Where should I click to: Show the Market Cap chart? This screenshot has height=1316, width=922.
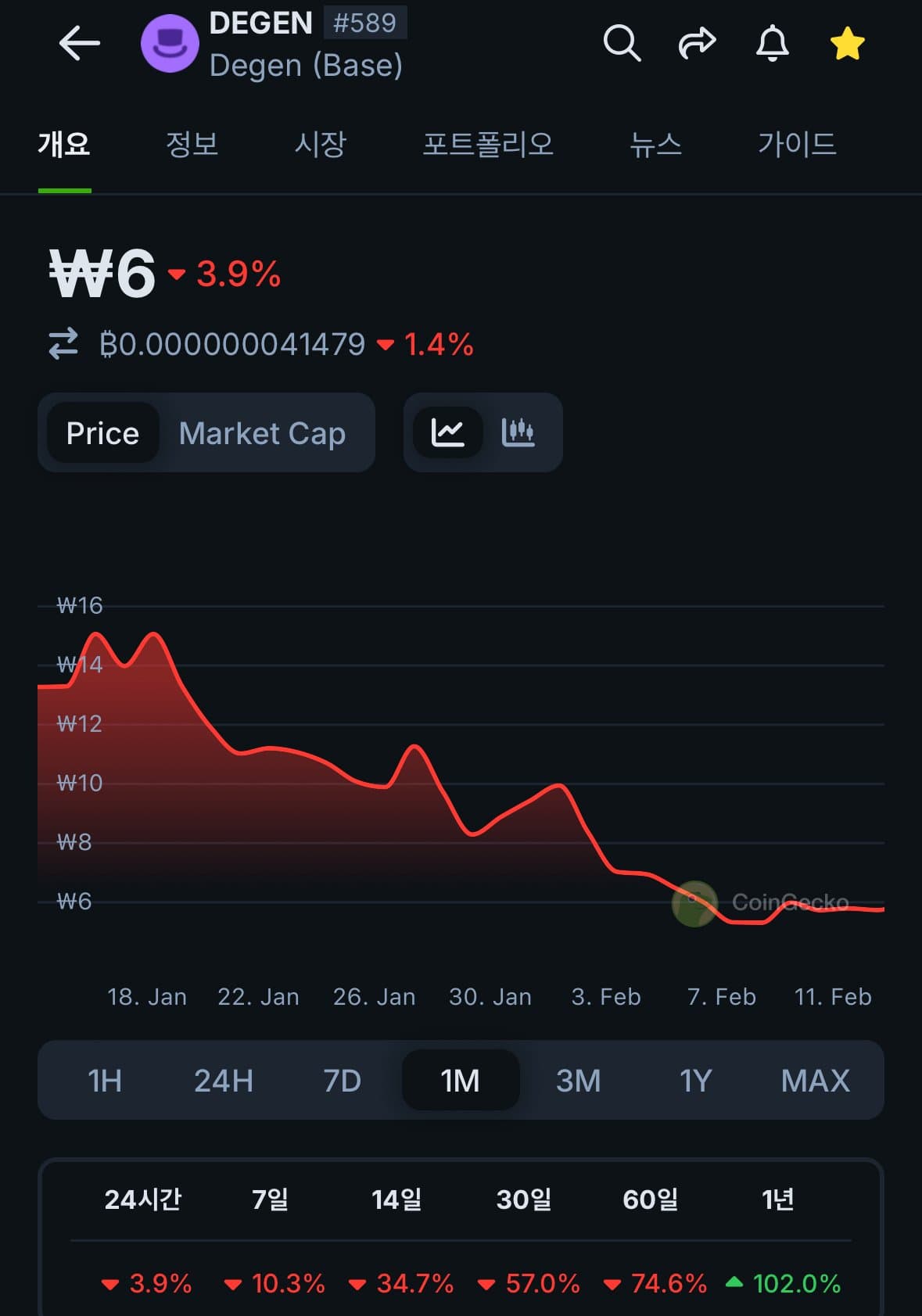point(262,433)
